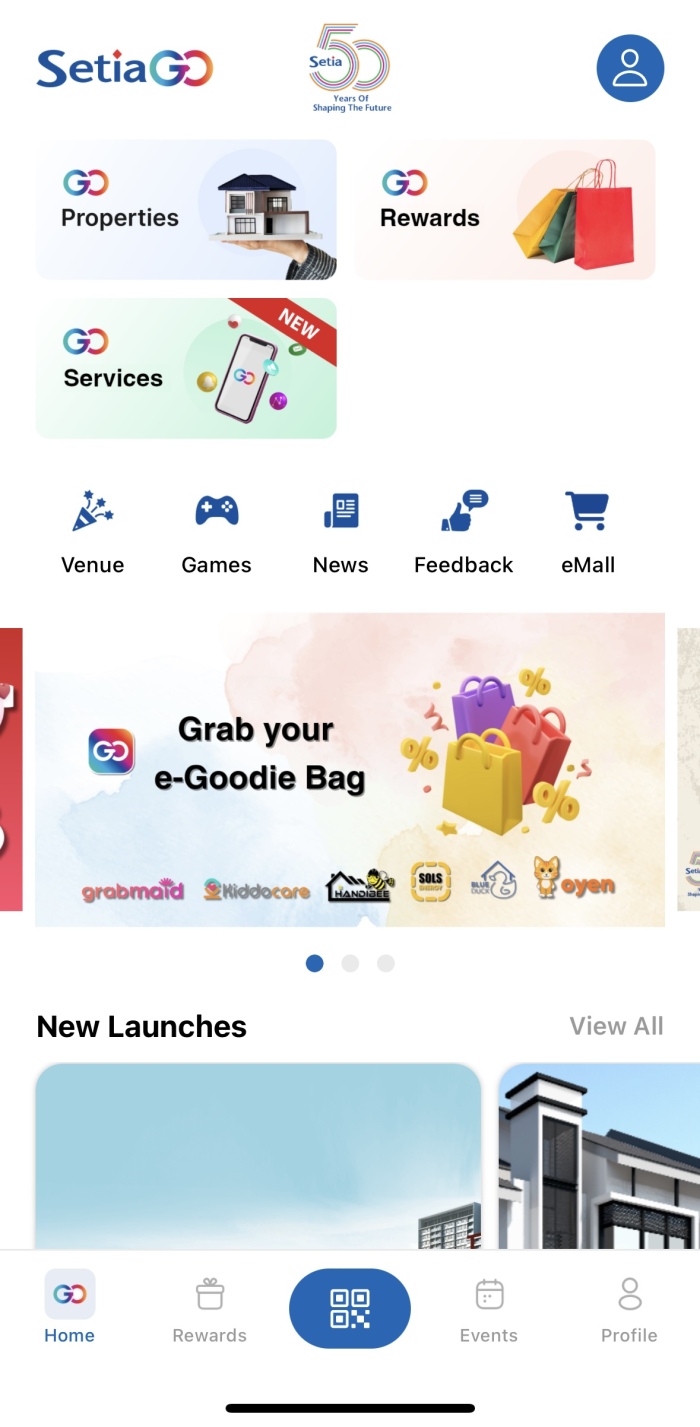Select the second banner page dot

click(x=350, y=963)
